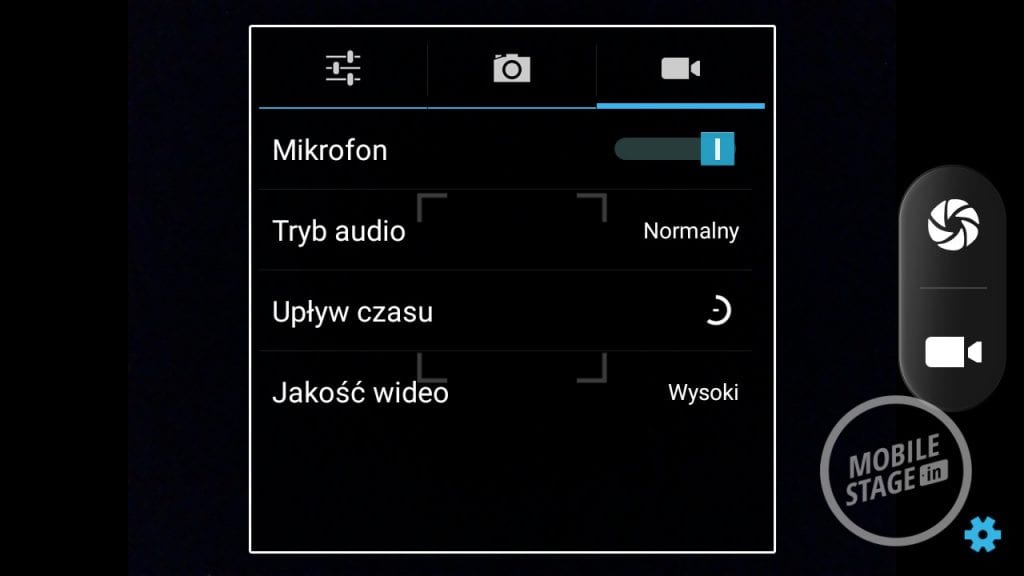Screen dimensions: 1024x576
Task: Switch to the general settings tab
Action: (x=342, y=69)
